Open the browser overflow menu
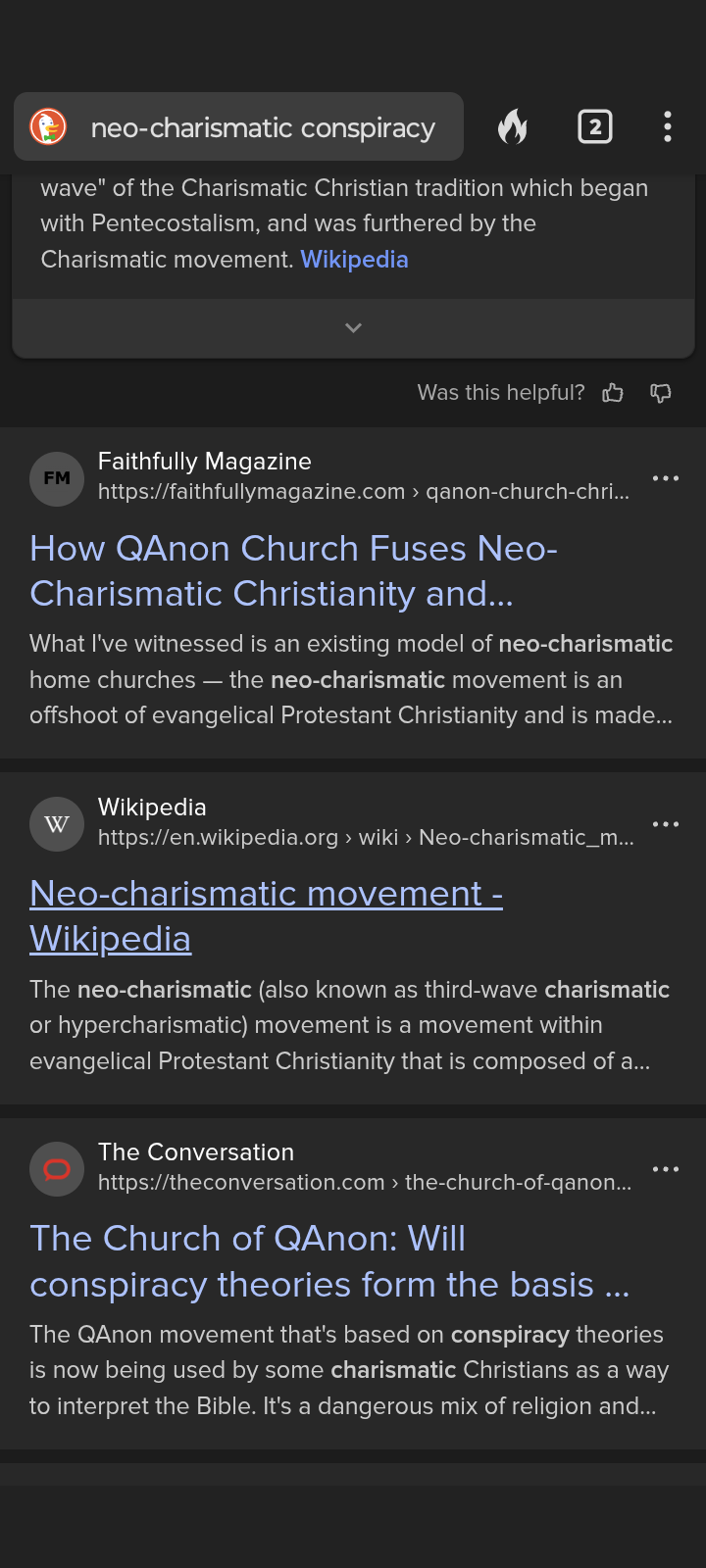The width and height of the screenshot is (706, 1568). [x=667, y=126]
